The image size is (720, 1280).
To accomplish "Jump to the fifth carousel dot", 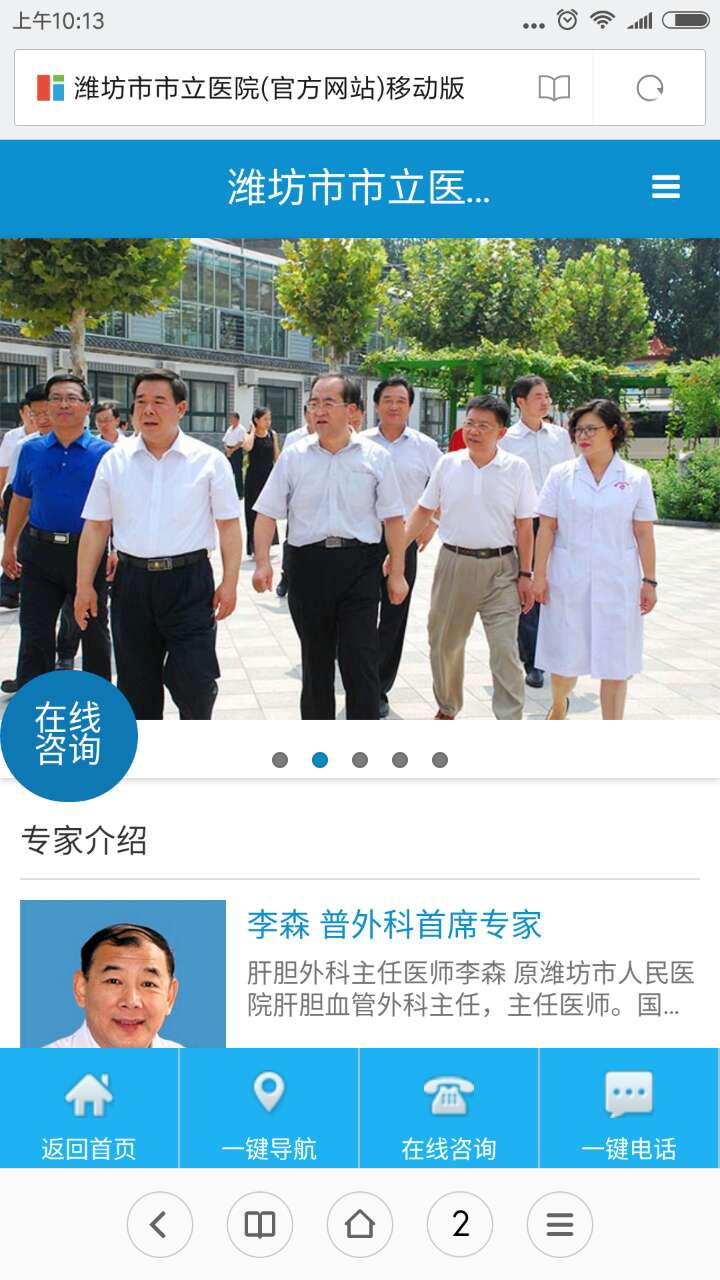I will click(x=440, y=760).
